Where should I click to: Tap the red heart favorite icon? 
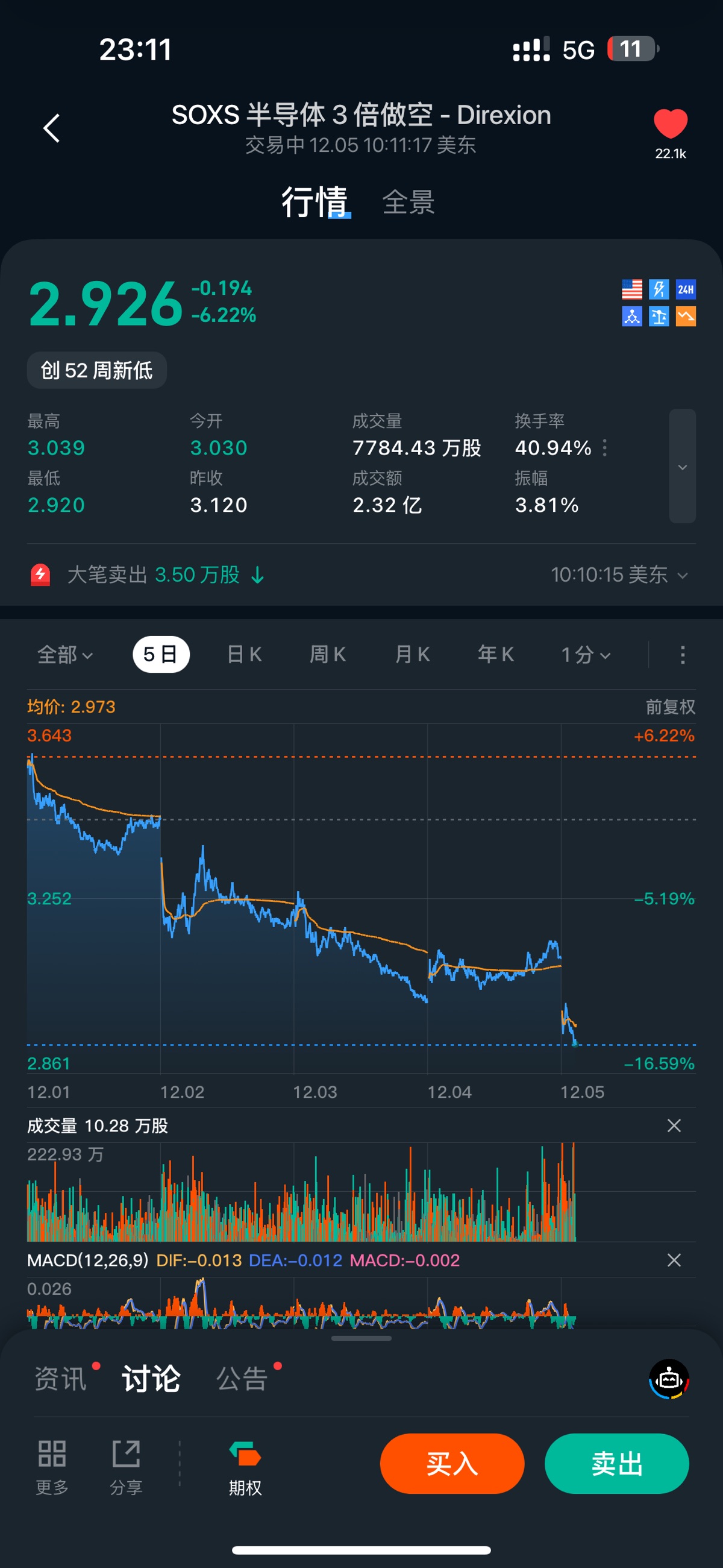click(670, 124)
